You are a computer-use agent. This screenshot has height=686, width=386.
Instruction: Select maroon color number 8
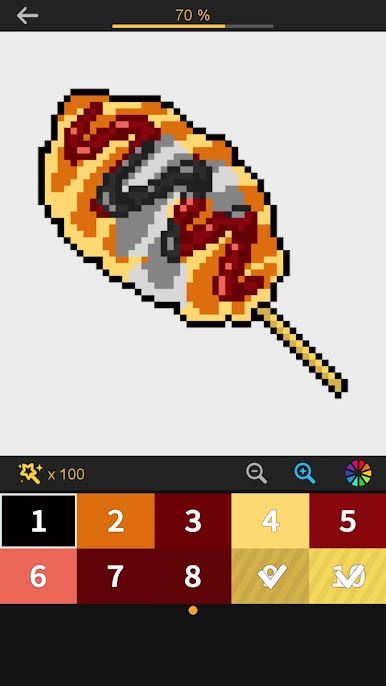[x=193, y=576]
